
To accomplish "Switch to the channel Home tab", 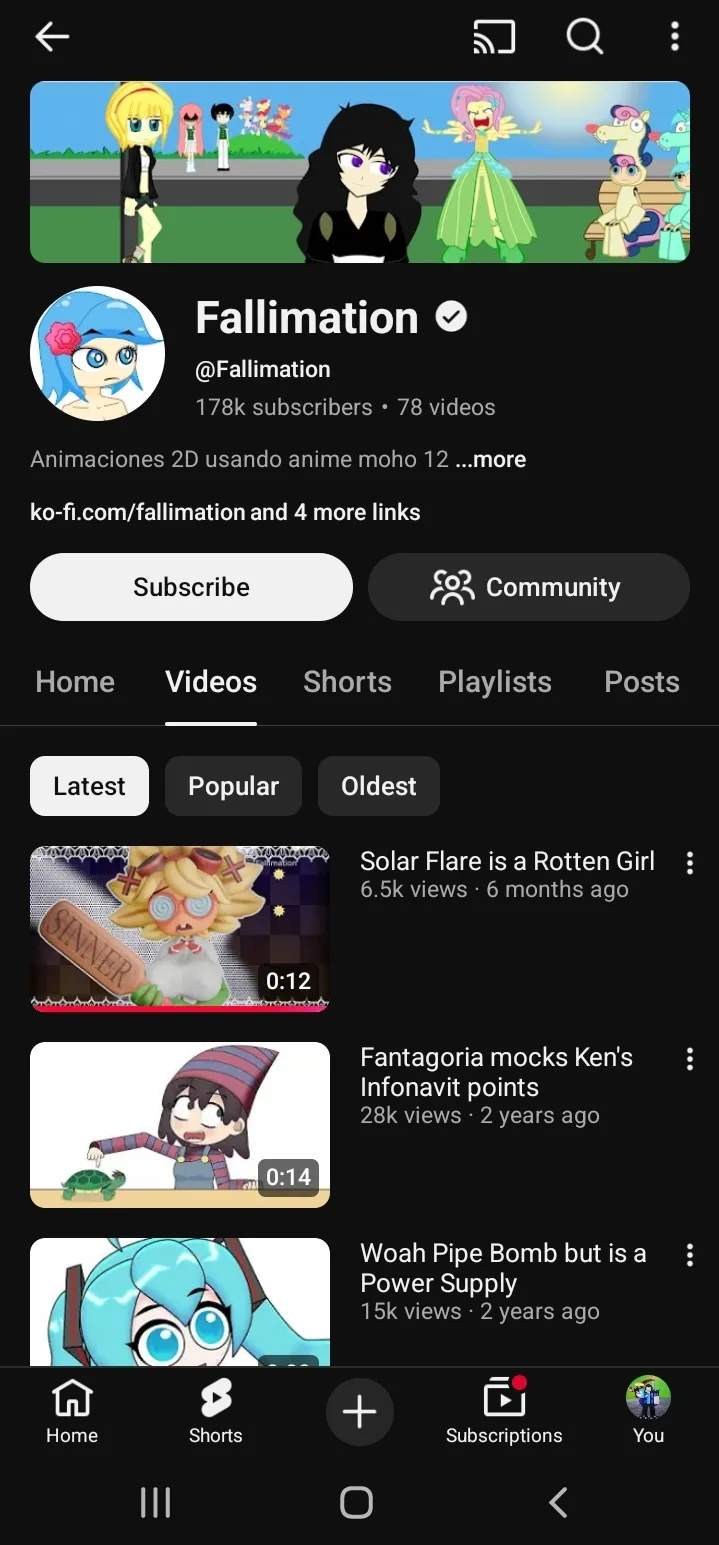I will pos(75,682).
